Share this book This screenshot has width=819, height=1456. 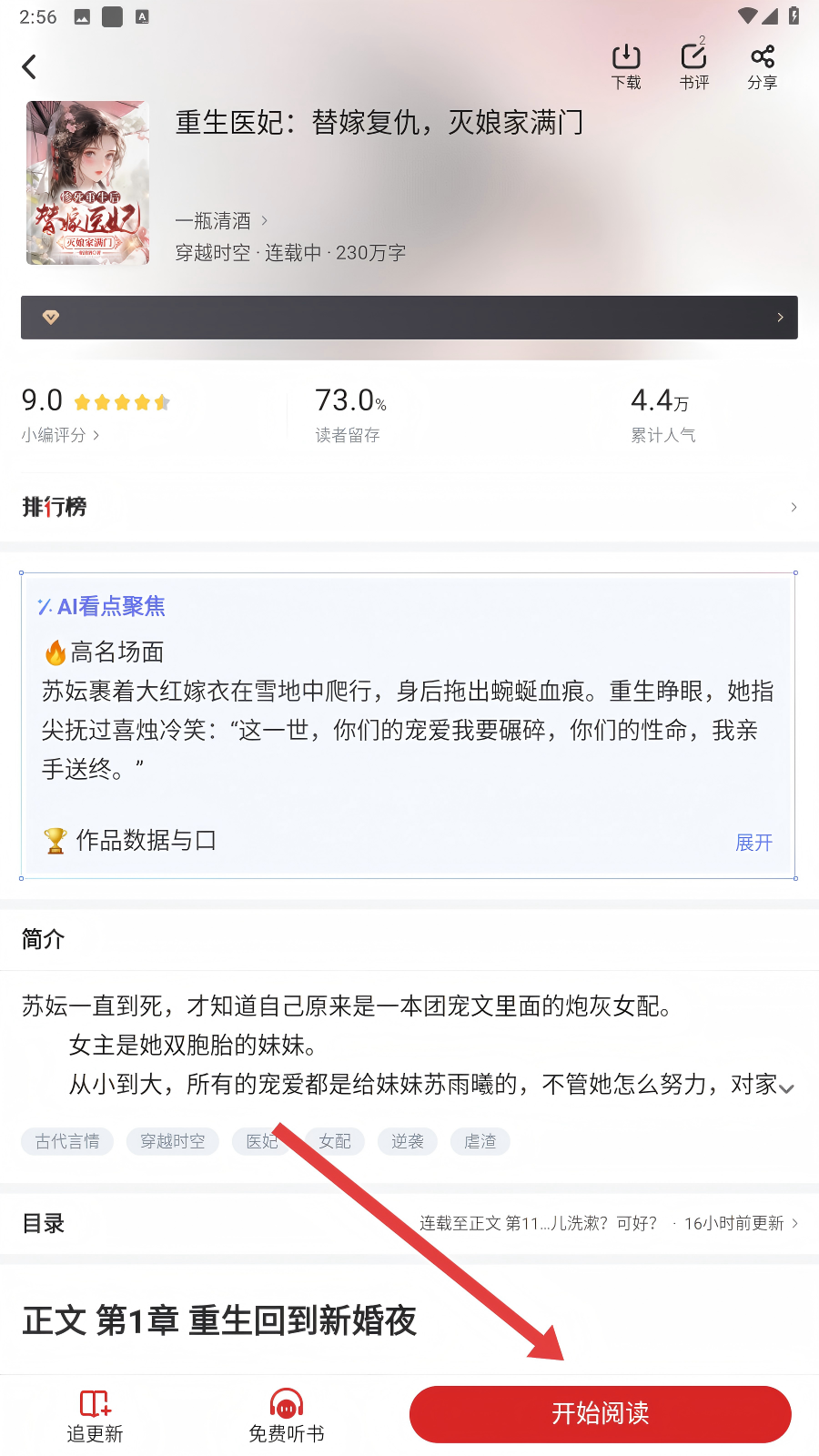[x=762, y=66]
